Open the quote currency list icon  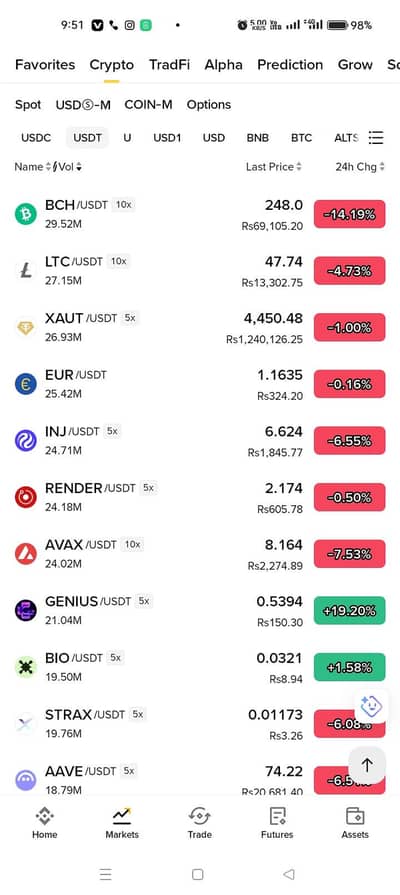(x=376, y=138)
